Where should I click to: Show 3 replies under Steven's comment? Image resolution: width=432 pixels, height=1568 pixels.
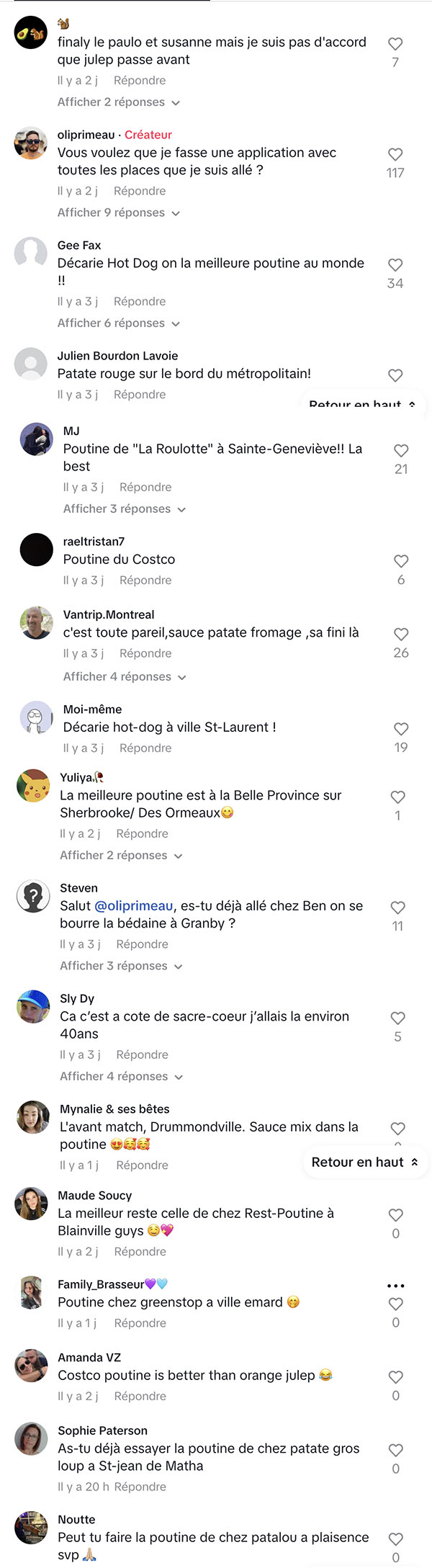(x=121, y=966)
